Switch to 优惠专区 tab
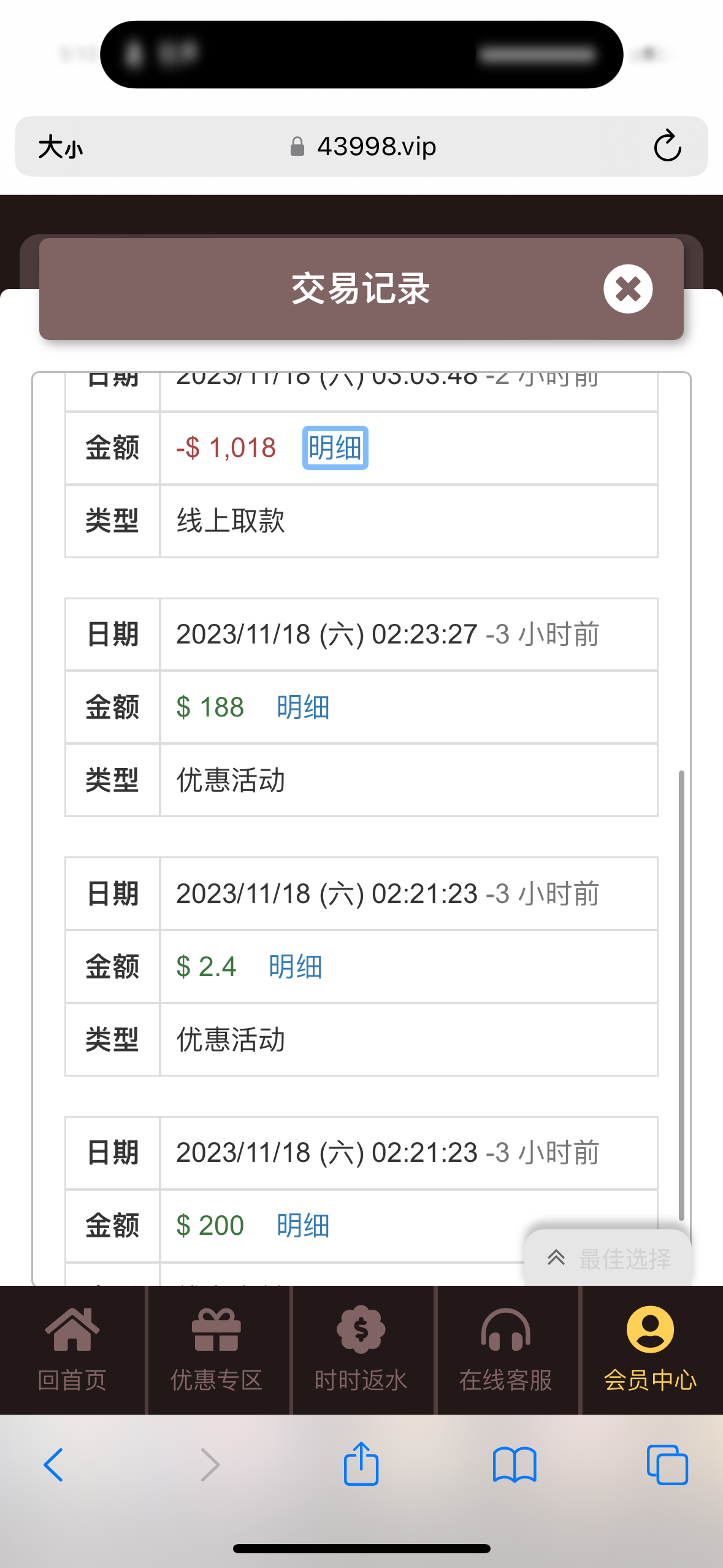The image size is (723, 1568). pos(216,1350)
